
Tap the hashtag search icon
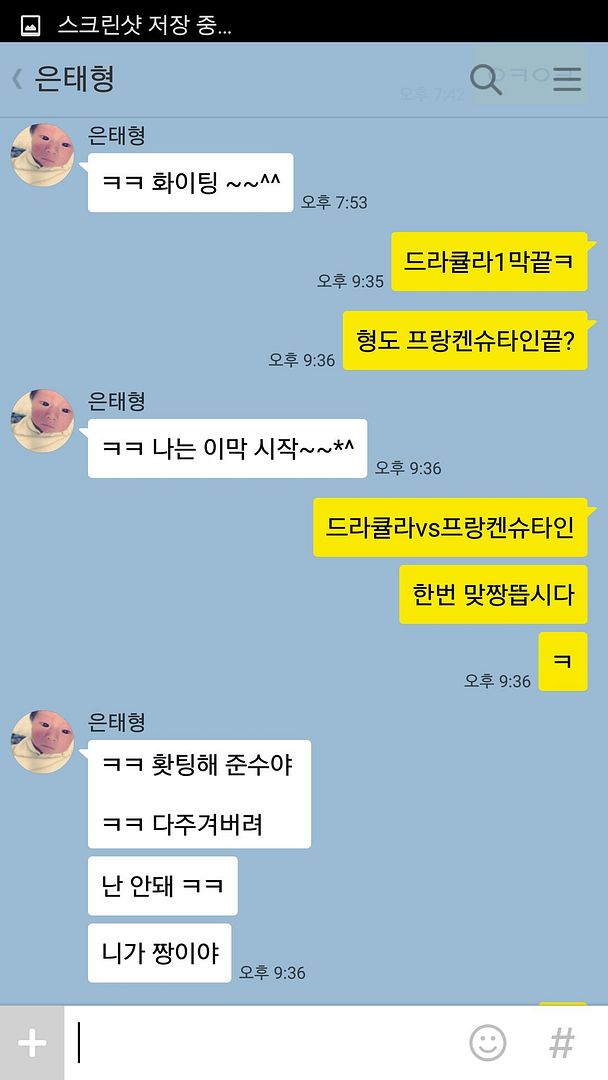(x=562, y=1043)
